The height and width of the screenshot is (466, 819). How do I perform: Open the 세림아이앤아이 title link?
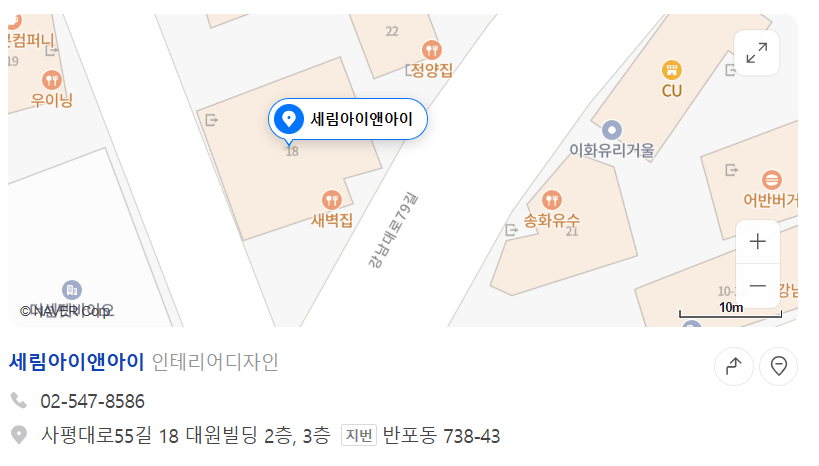pyautogui.click(x=77, y=362)
